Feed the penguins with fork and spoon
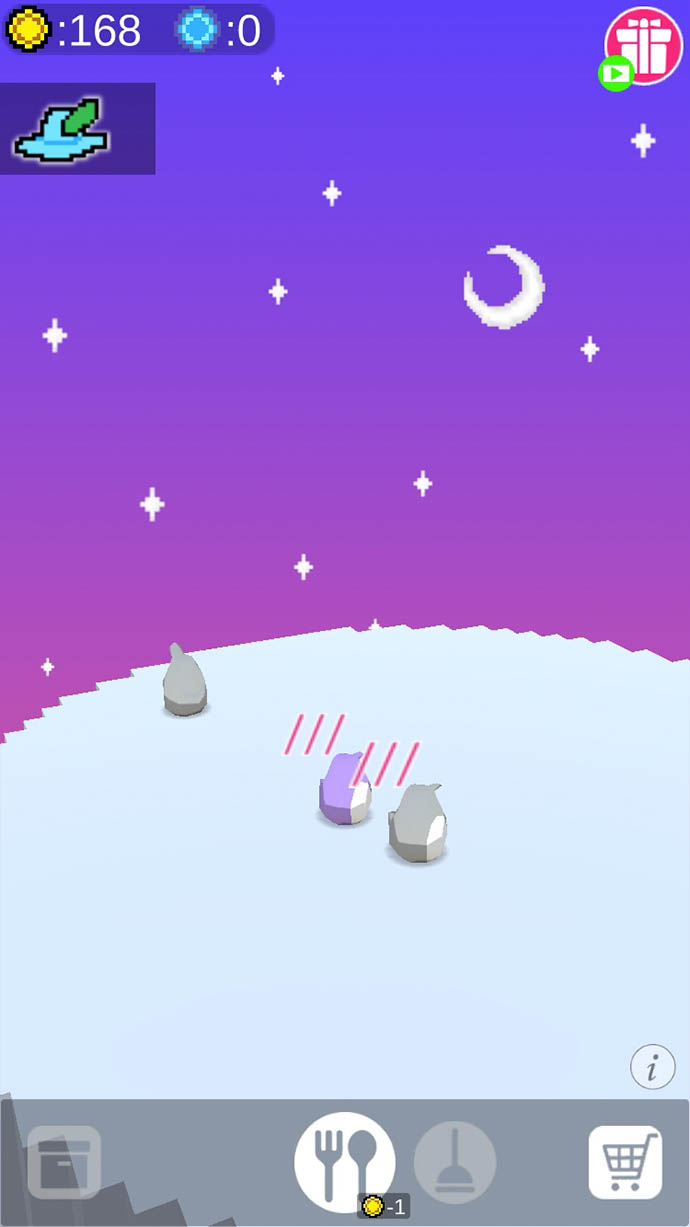Screen dimensions: 690x1227 click(345, 1162)
